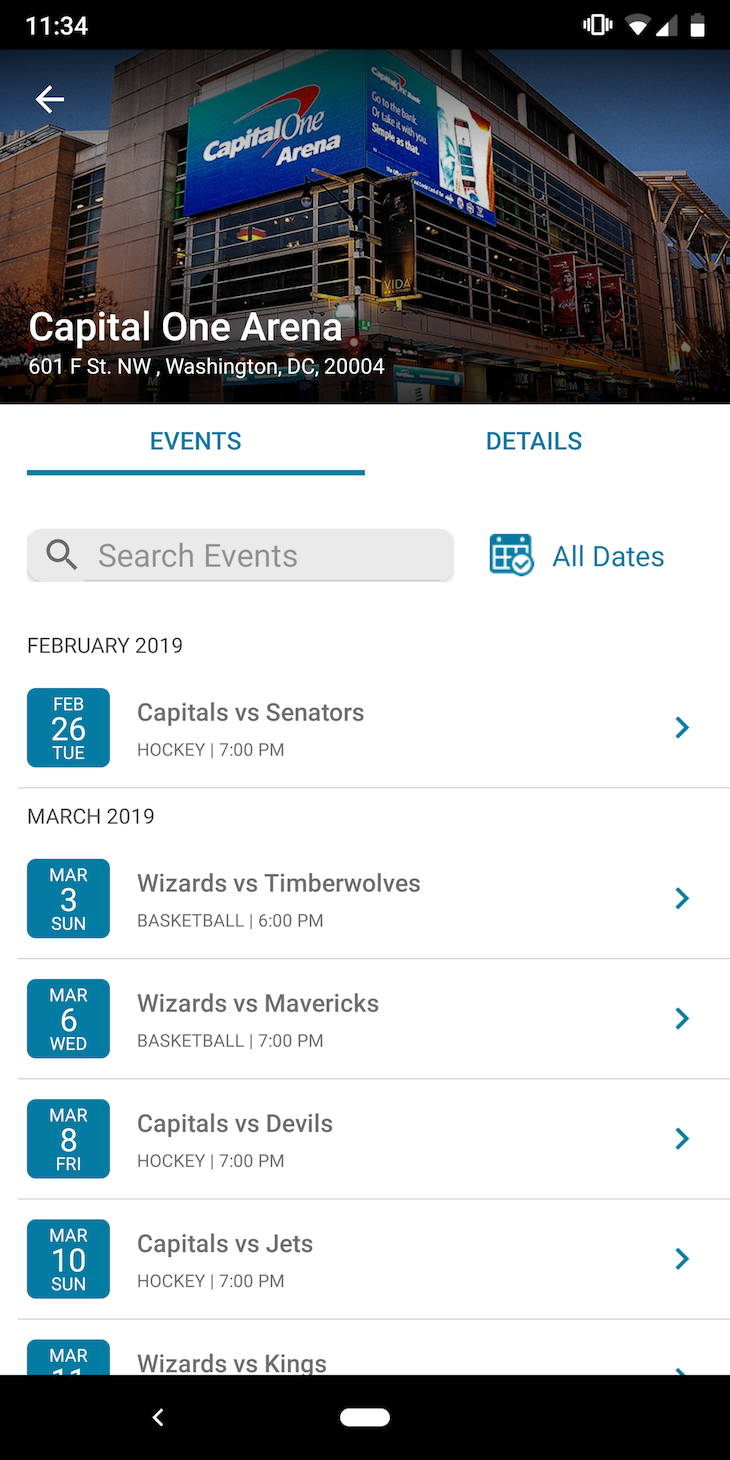
Task: Tap the Search Events field
Action: coord(240,555)
